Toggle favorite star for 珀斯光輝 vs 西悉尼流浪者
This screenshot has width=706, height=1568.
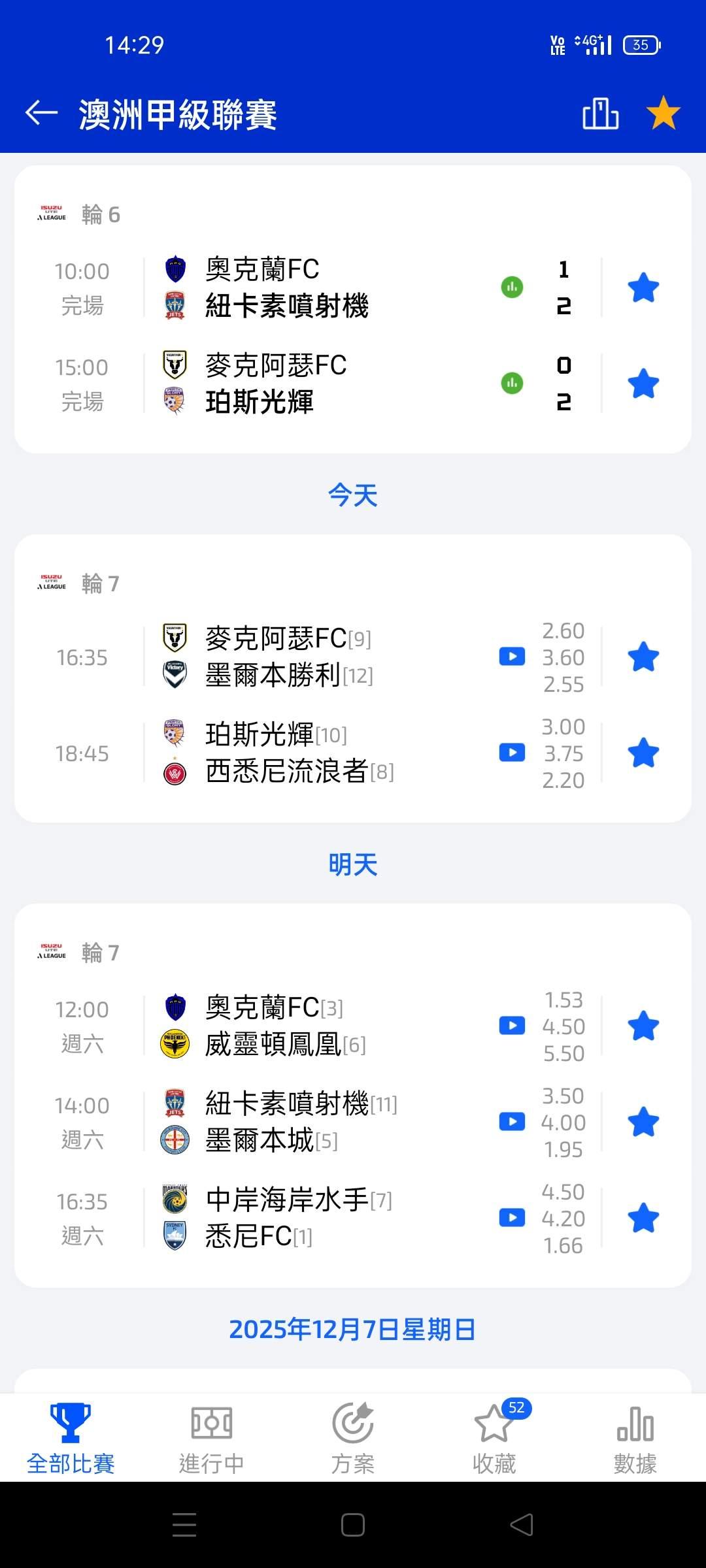(x=643, y=753)
